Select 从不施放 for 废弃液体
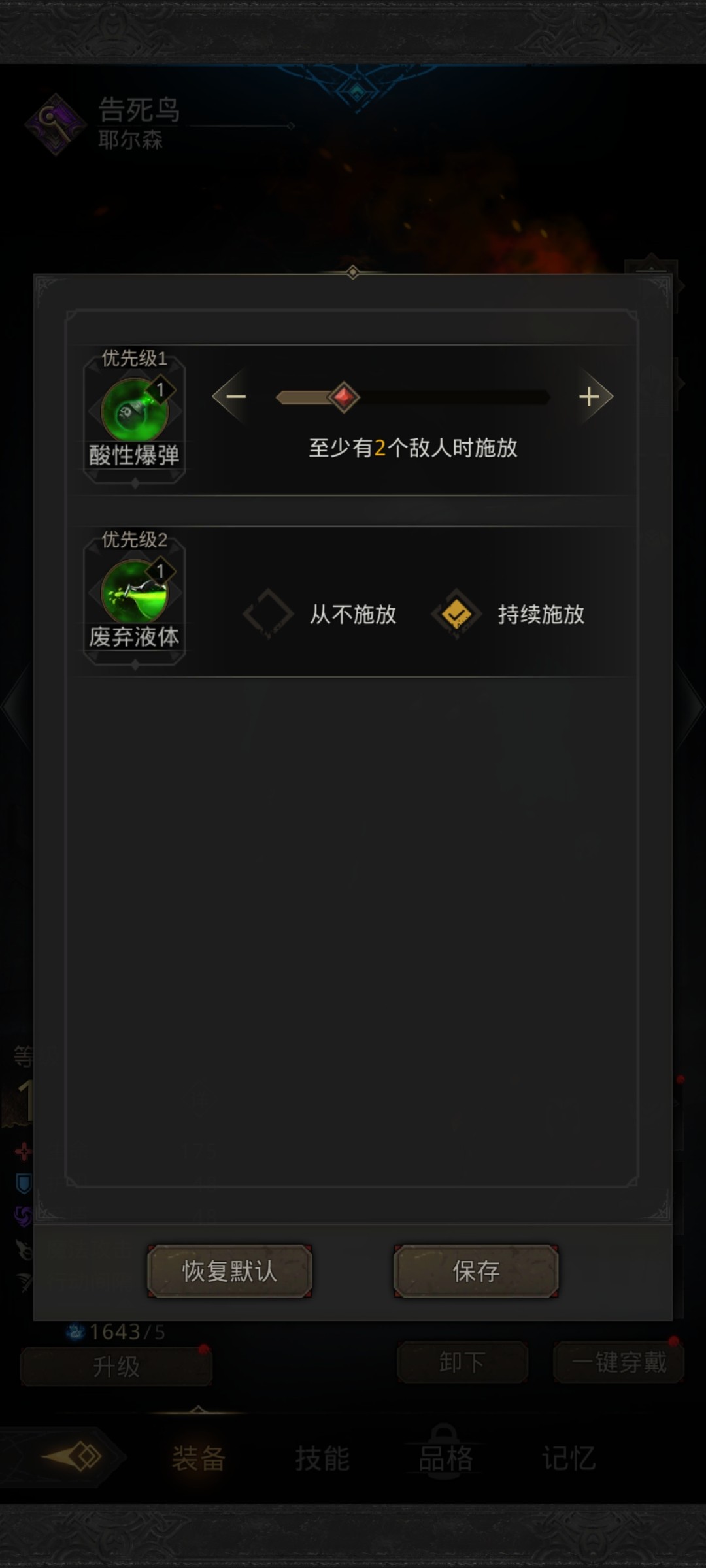Screen dimensions: 706x1568 coord(269,614)
